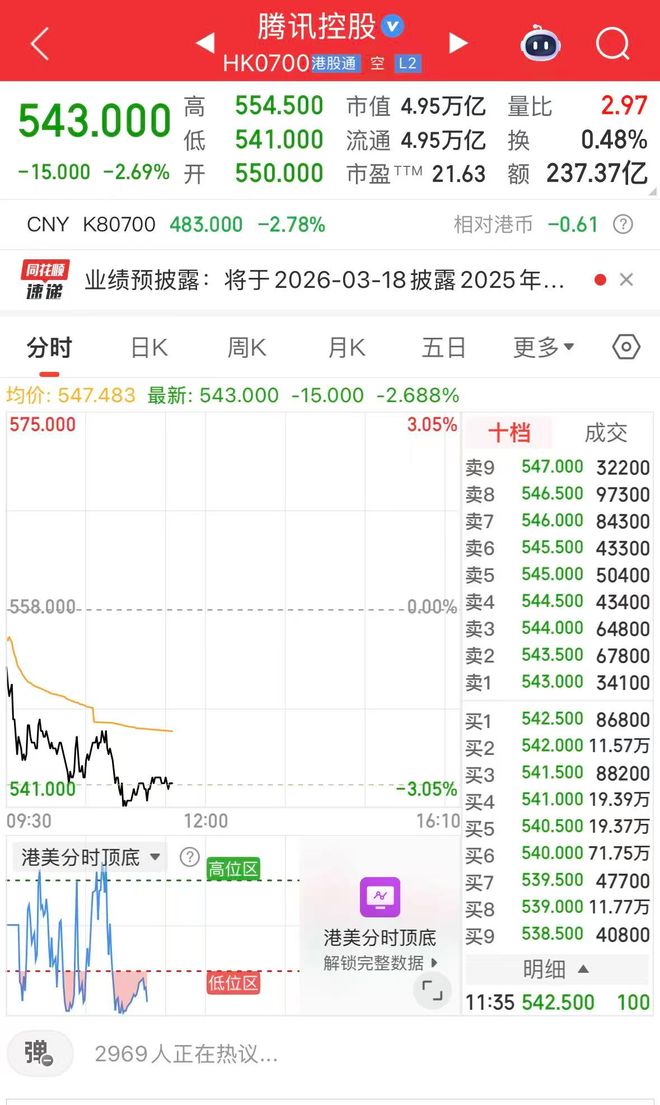The height and width of the screenshot is (1105, 660).
Task: Expand the 更多 chart options
Action: [543, 347]
